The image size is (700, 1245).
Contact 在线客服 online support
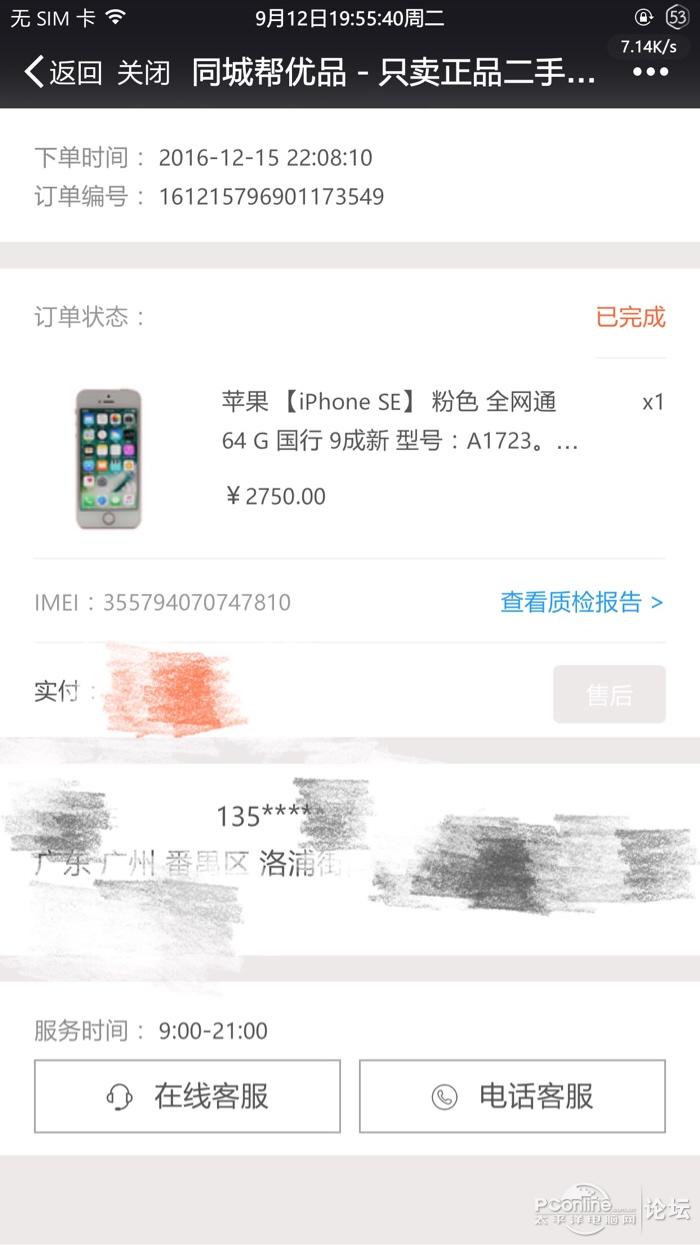click(187, 1096)
